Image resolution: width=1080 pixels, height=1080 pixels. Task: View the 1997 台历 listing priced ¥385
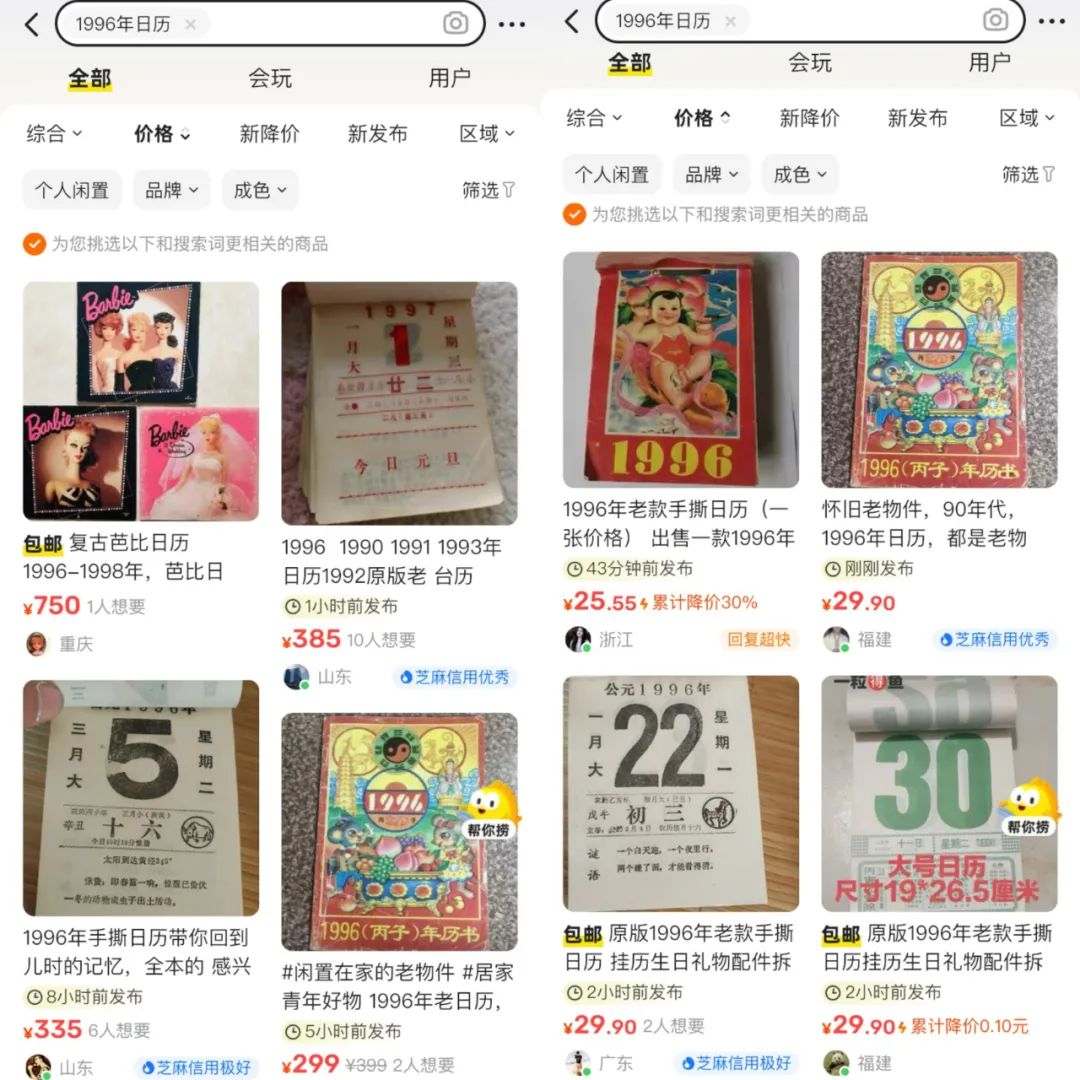[x=399, y=403]
